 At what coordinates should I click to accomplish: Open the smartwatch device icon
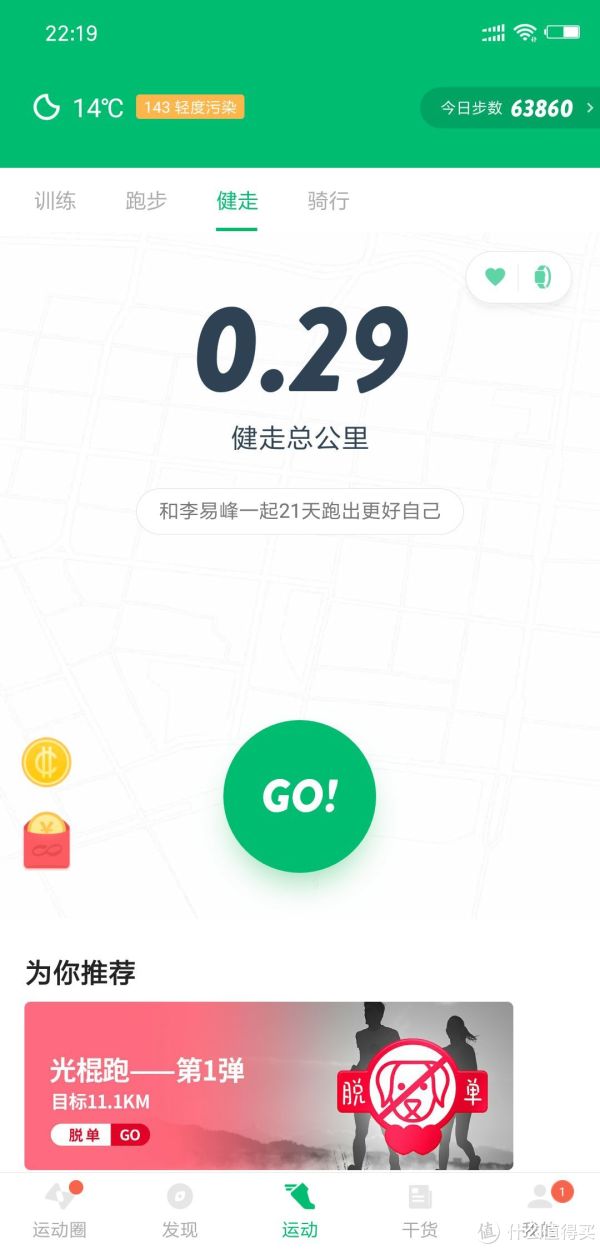click(542, 277)
